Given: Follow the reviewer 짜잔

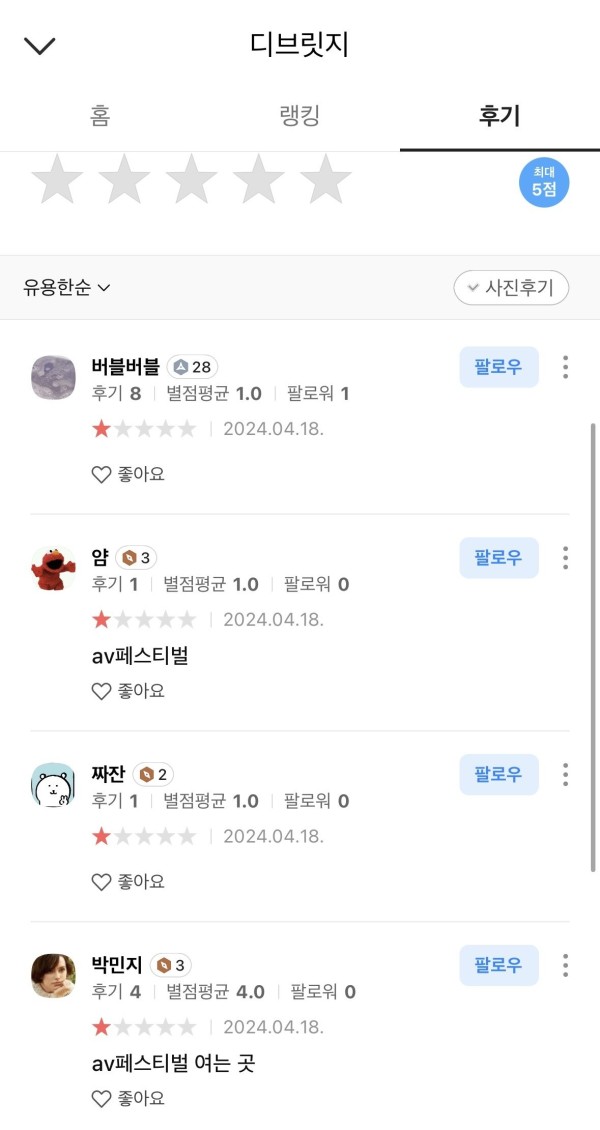Looking at the screenshot, I should coord(499,774).
